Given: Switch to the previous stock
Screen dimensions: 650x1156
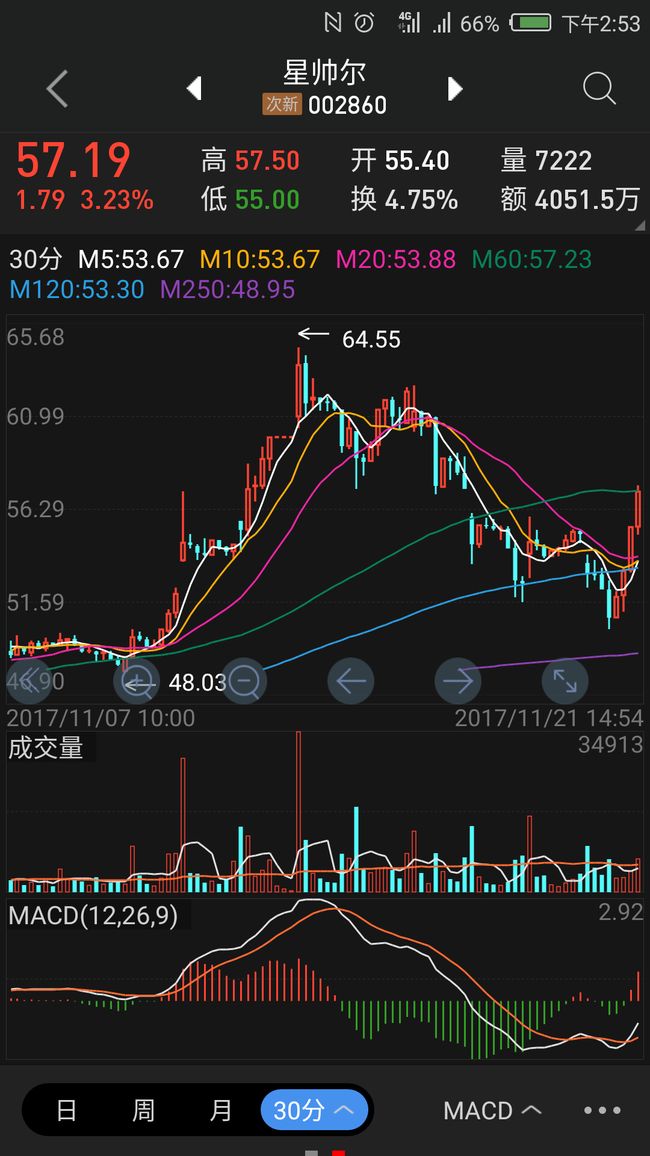Looking at the screenshot, I should [x=194, y=89].
